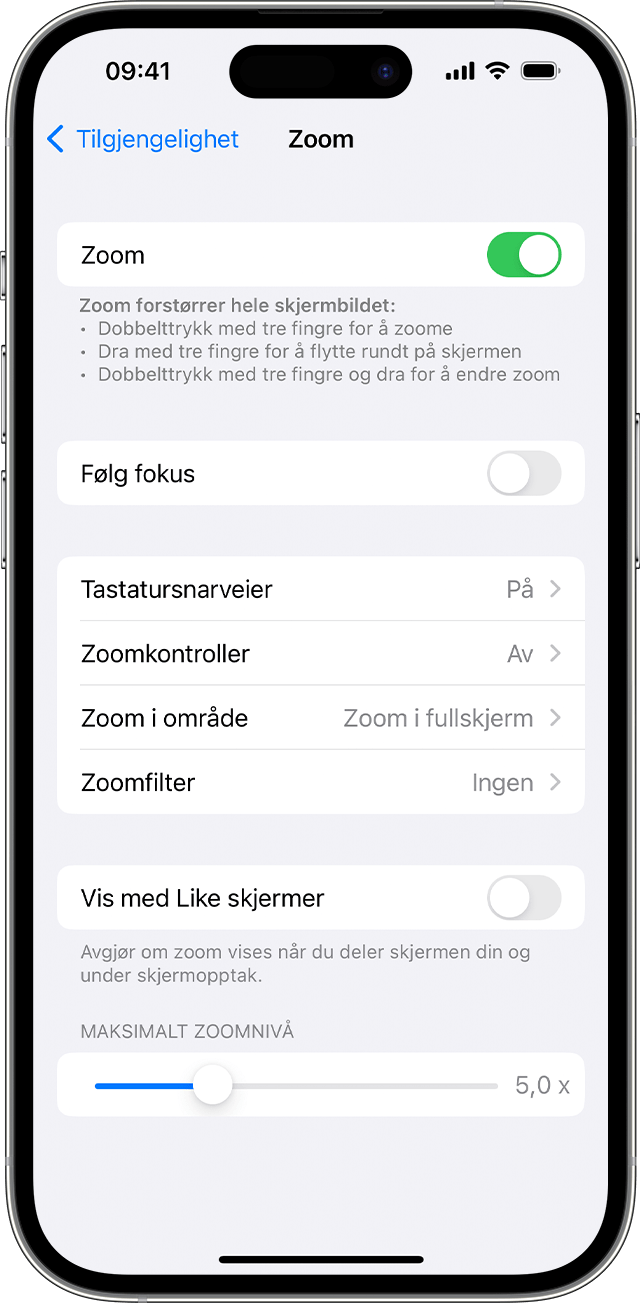The width and height of the screenshot is (640, 1304).
Task: Turn off the Zoom switch
Action: (523, 255)
